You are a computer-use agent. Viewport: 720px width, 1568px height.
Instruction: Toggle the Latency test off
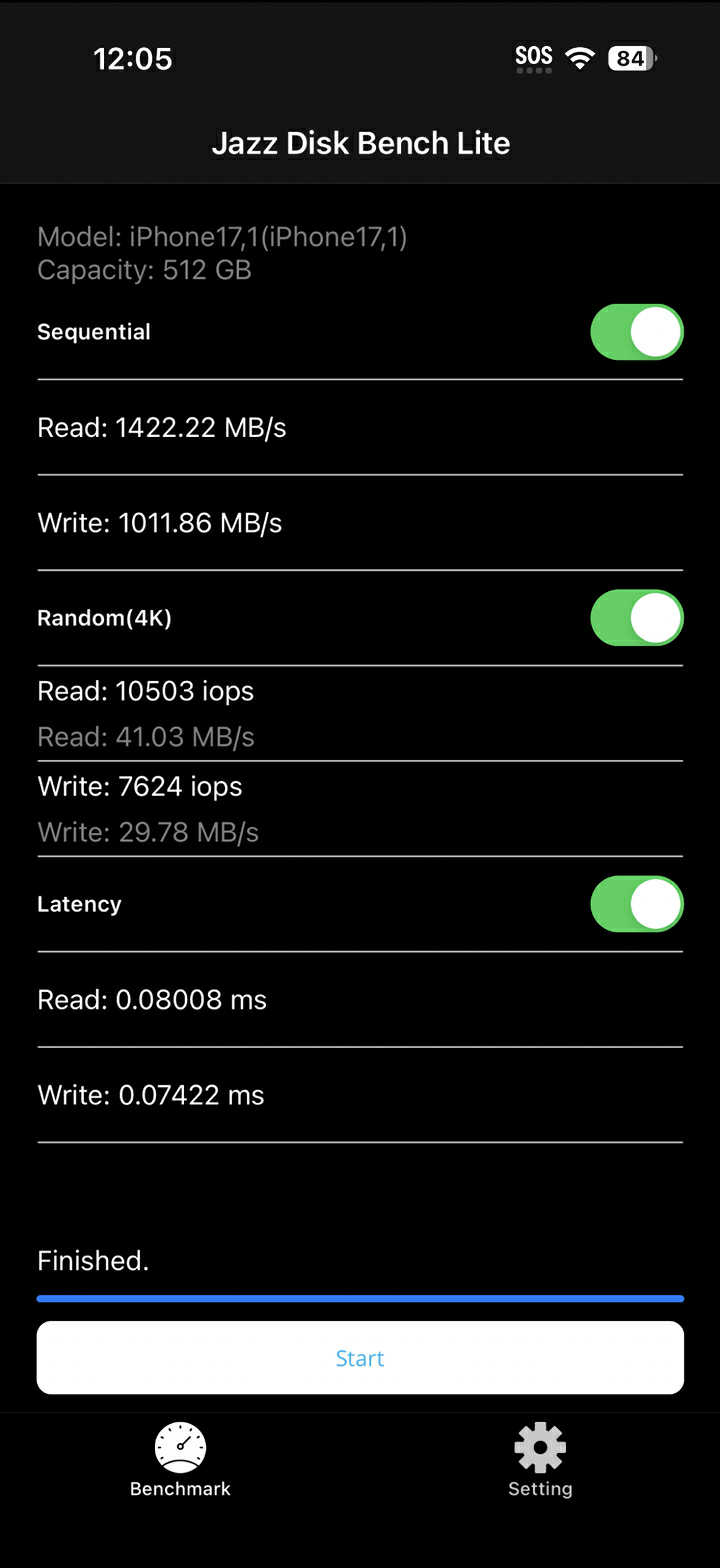(x=636, y=904)
